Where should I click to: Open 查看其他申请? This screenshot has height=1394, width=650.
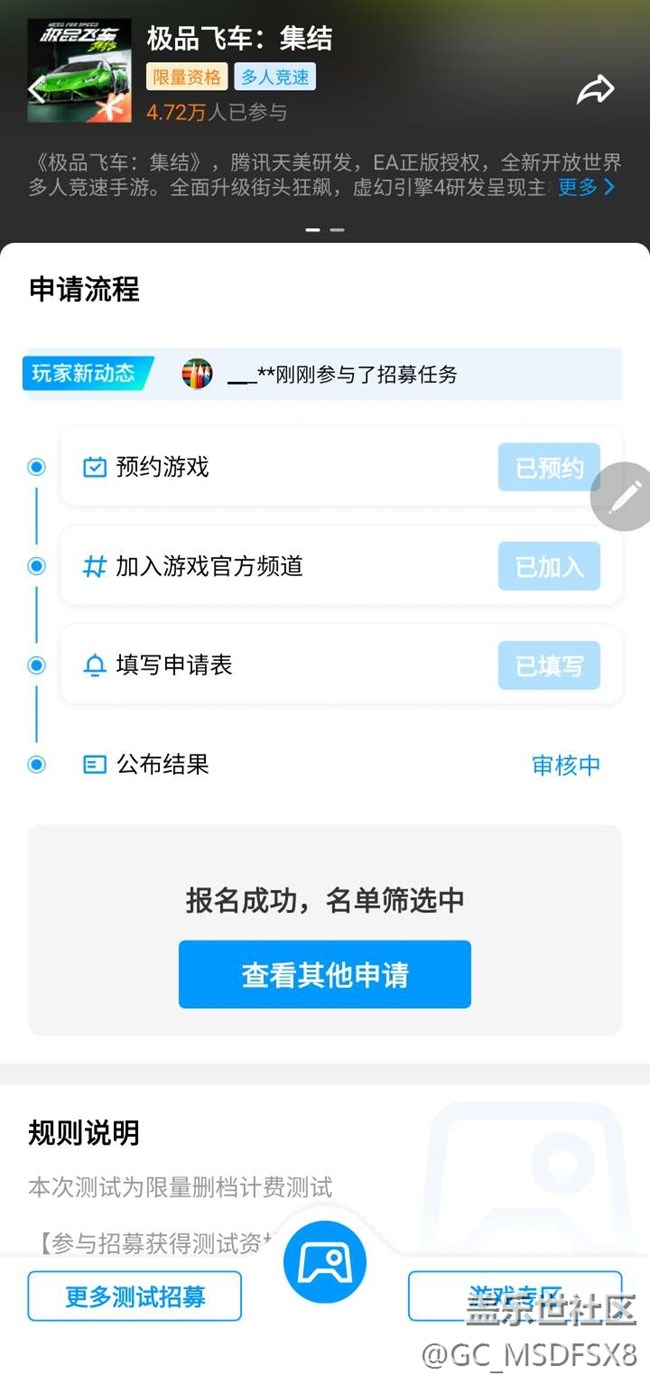click(324, 974)
